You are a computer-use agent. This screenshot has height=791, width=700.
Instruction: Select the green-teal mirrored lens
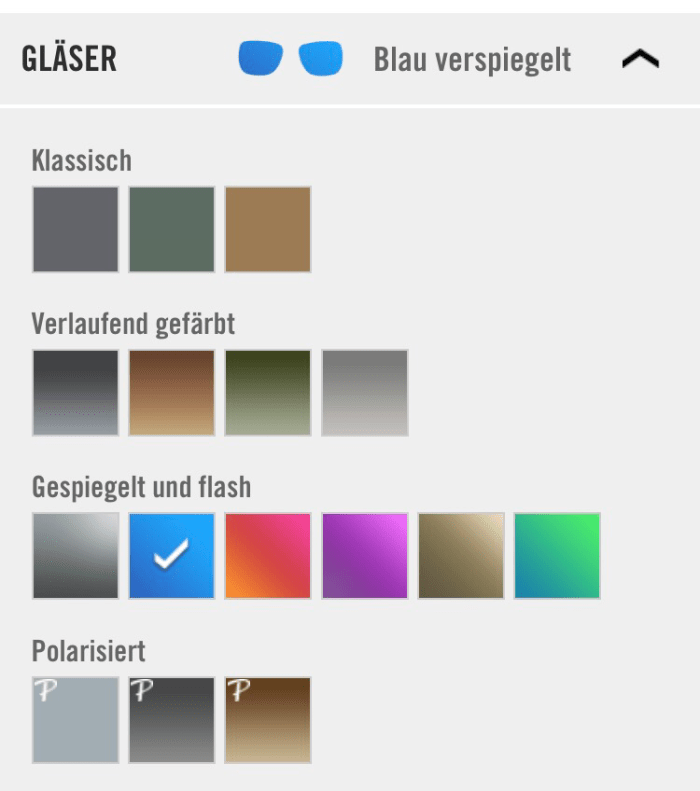[x=557, y=556]
